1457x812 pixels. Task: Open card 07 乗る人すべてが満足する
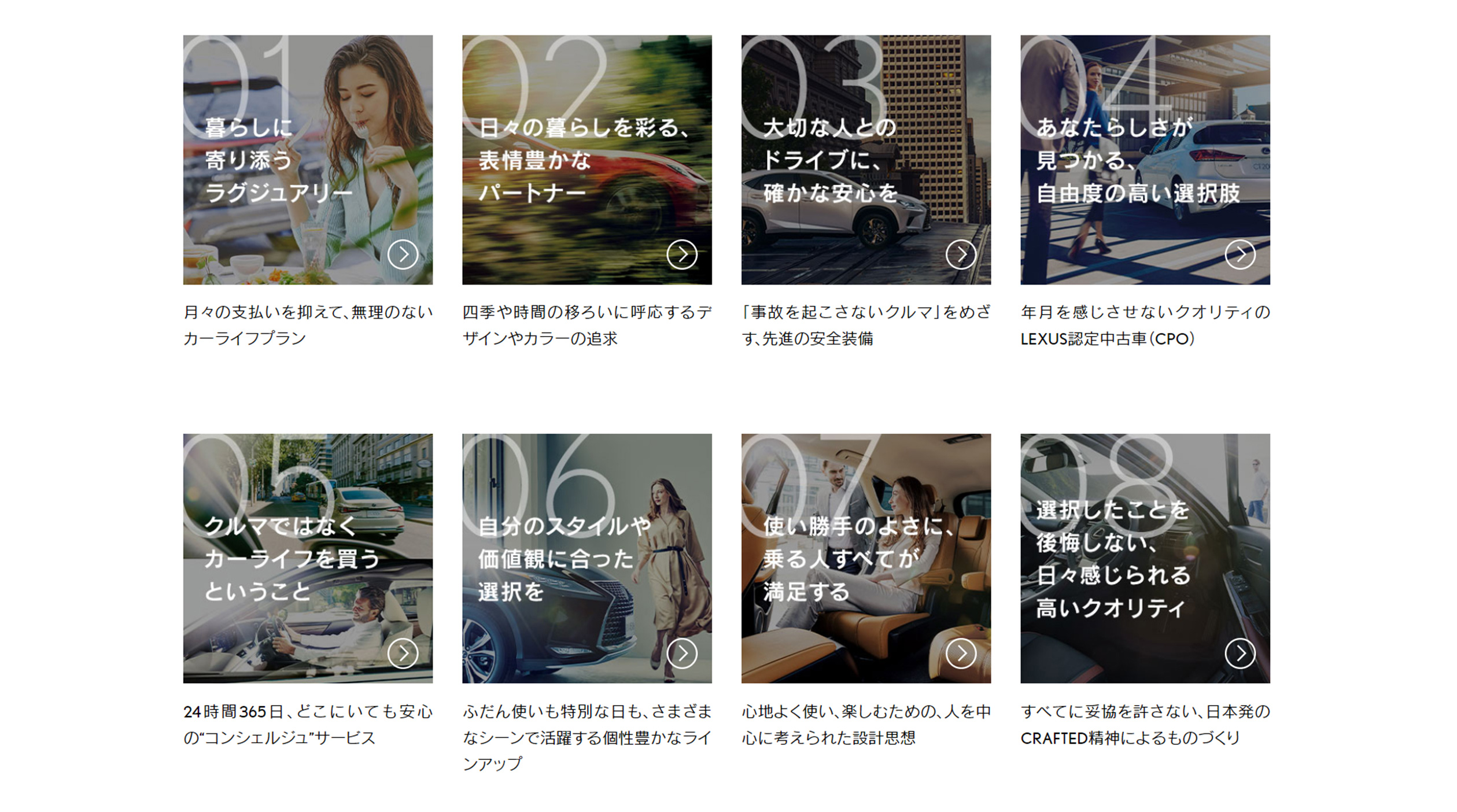point(866,558)
